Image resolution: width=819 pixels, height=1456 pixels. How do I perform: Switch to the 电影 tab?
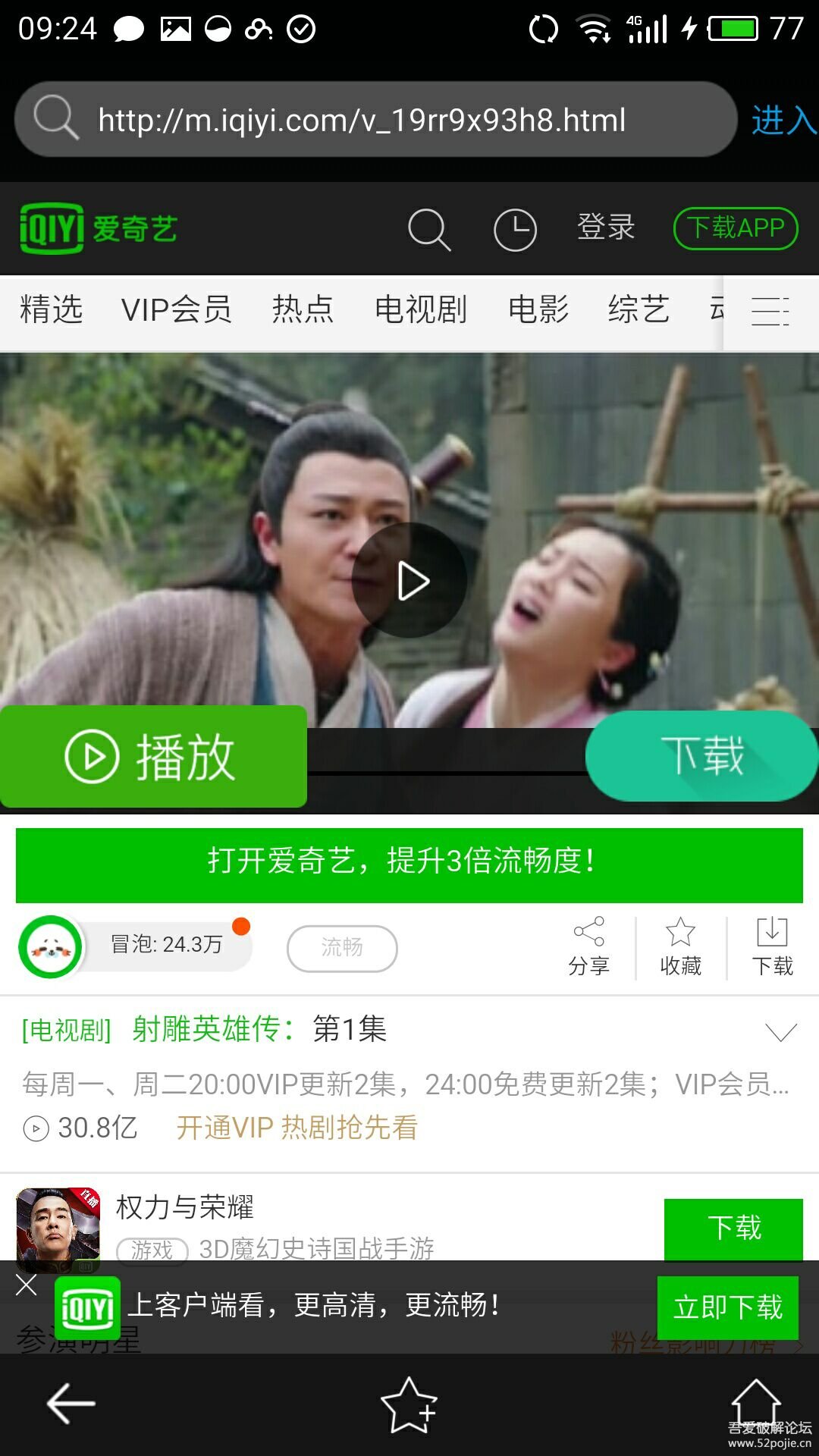tap(538, 309)
